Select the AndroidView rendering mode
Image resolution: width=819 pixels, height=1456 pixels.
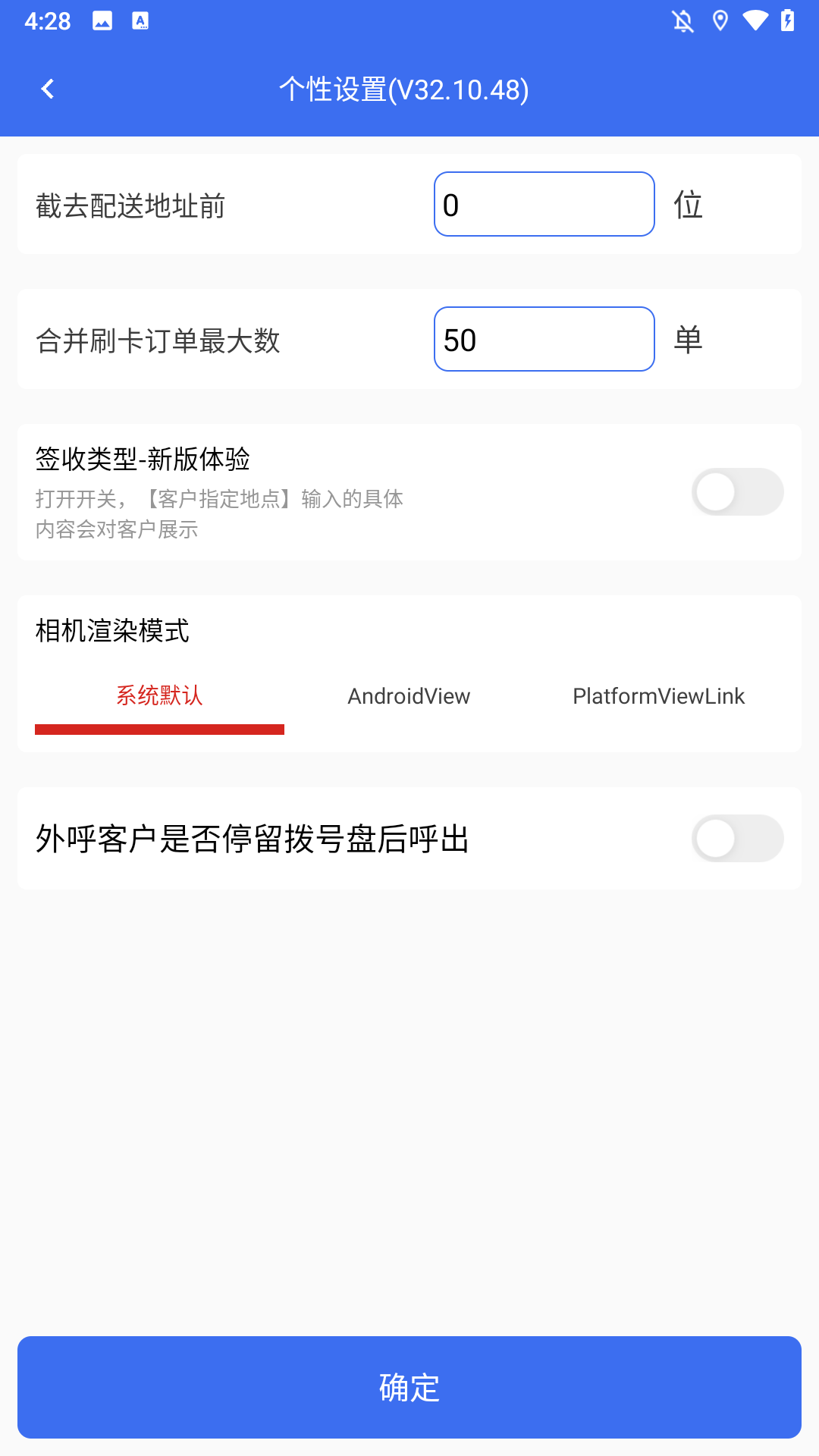pos(409,695)
